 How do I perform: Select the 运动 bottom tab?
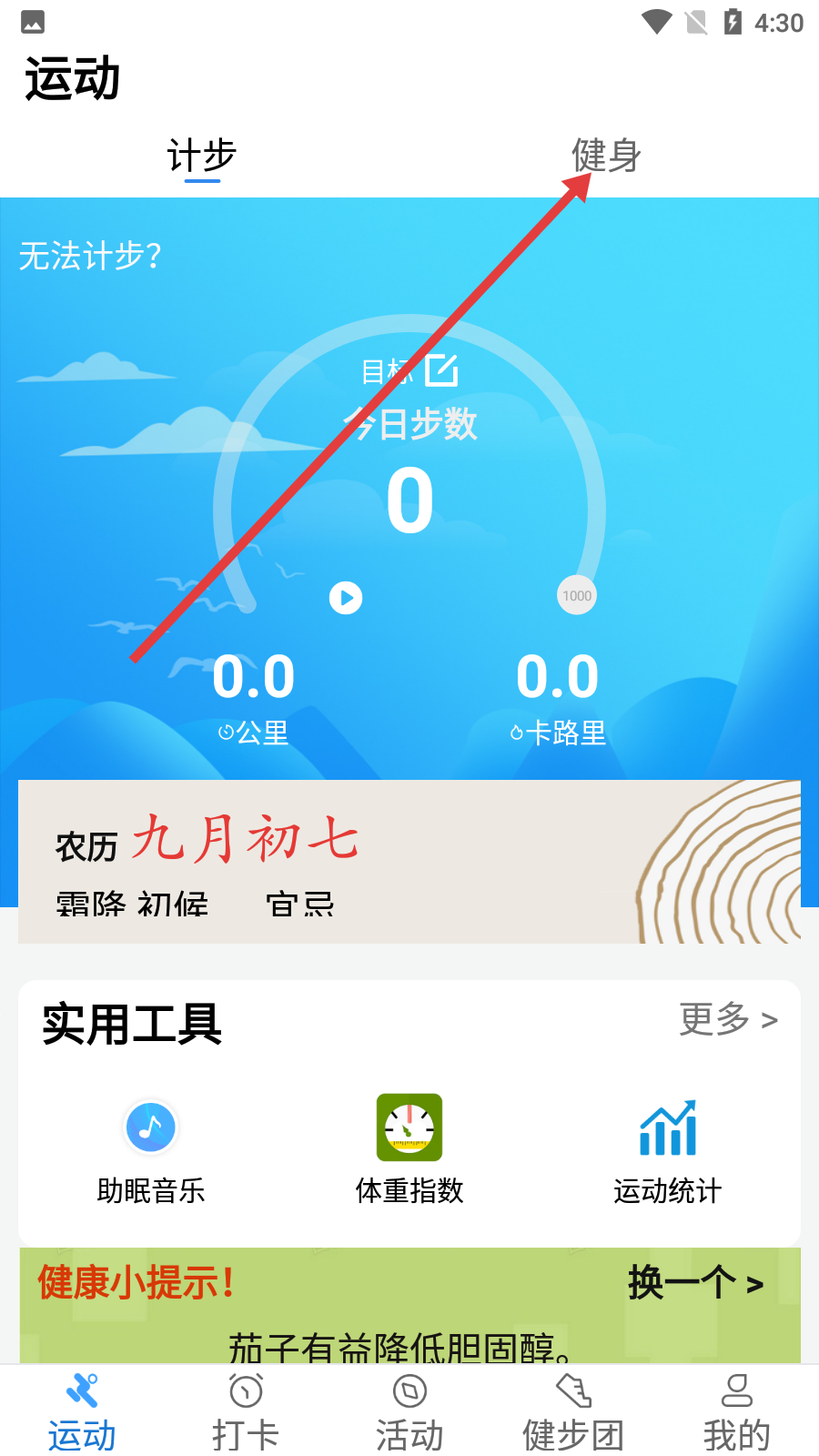[x=82, y=1412]
